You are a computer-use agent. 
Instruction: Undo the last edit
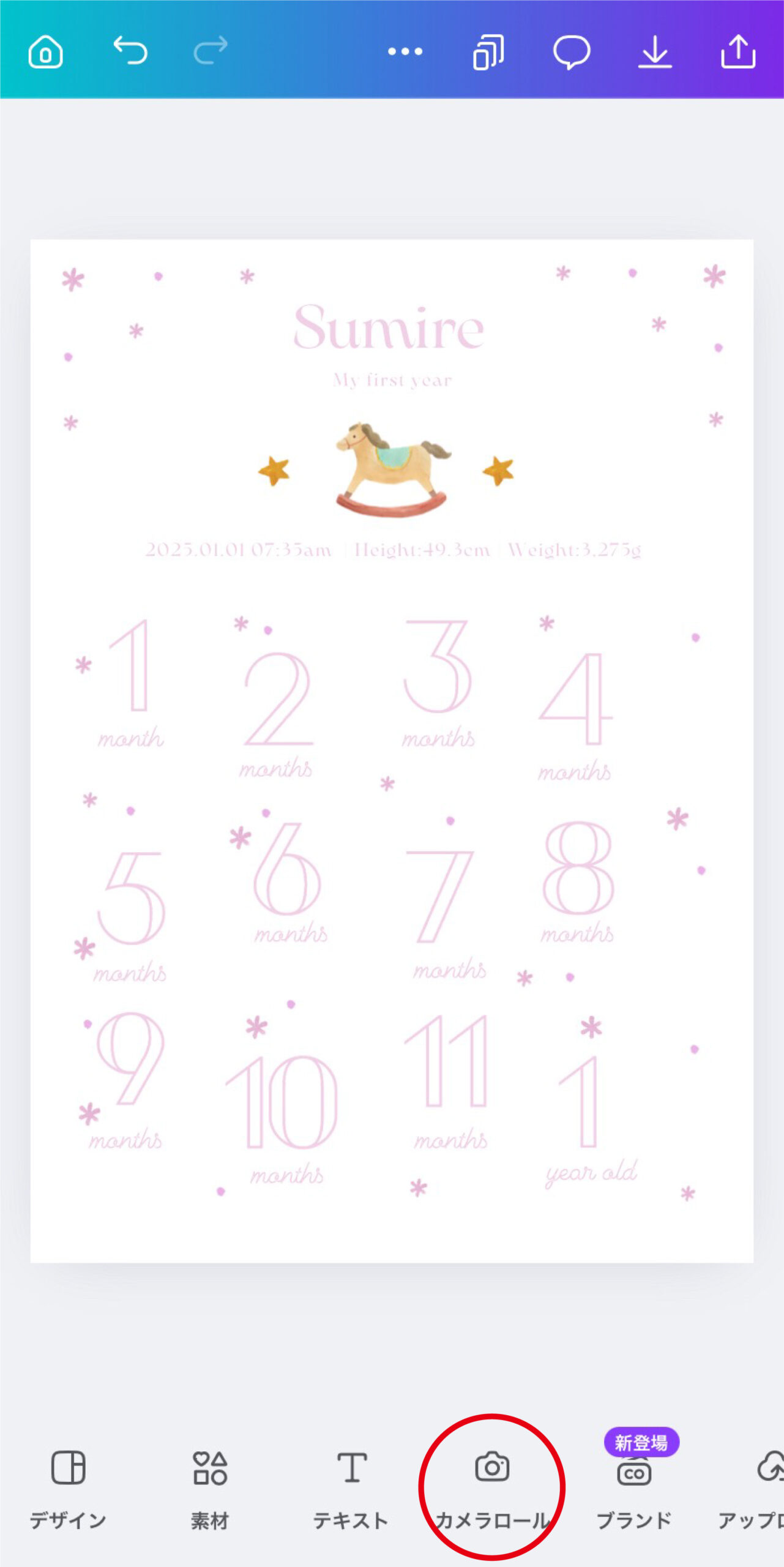click(130, 50)
